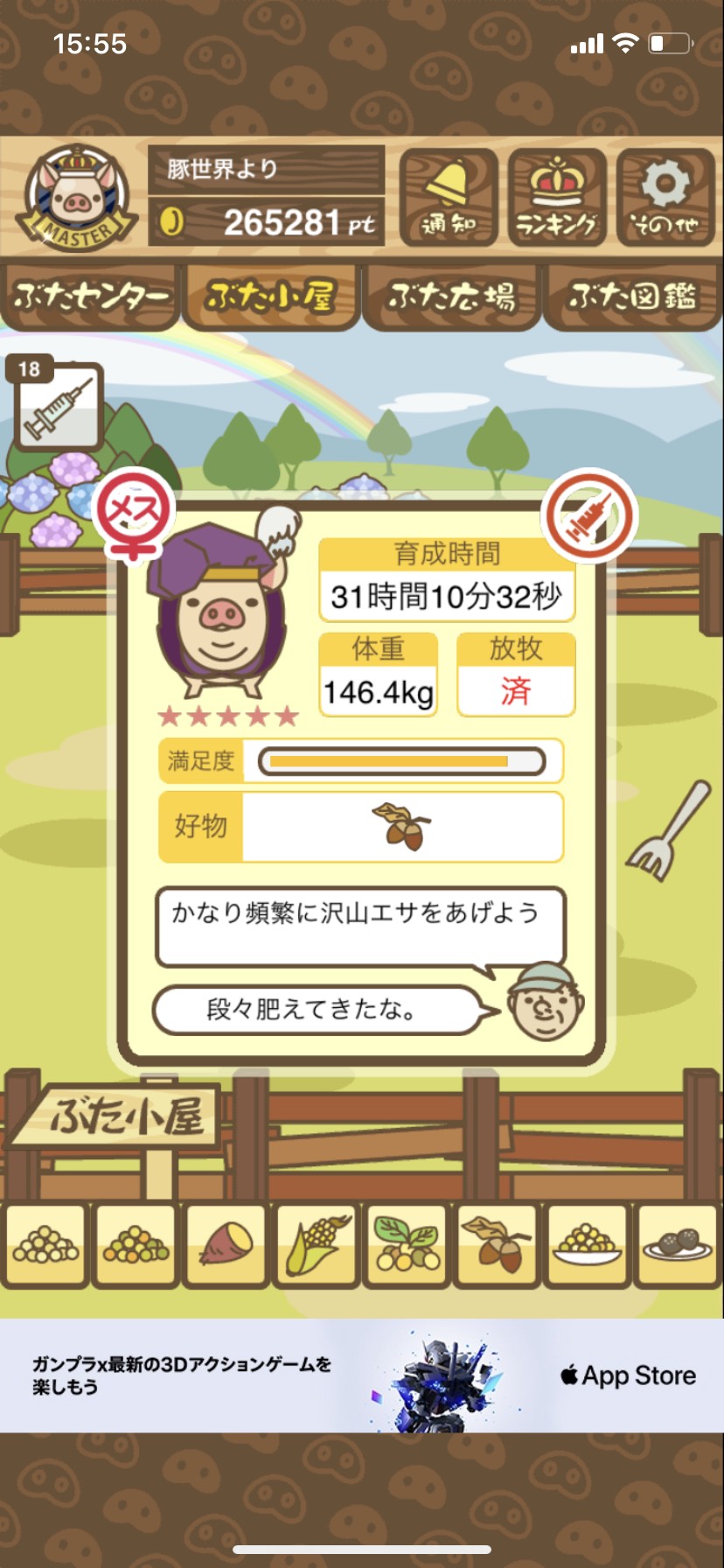724x1568 pixels.
Task: Choose the yellow beans on plate feed
Action: pyautogui.click(x=588, y=1245)
